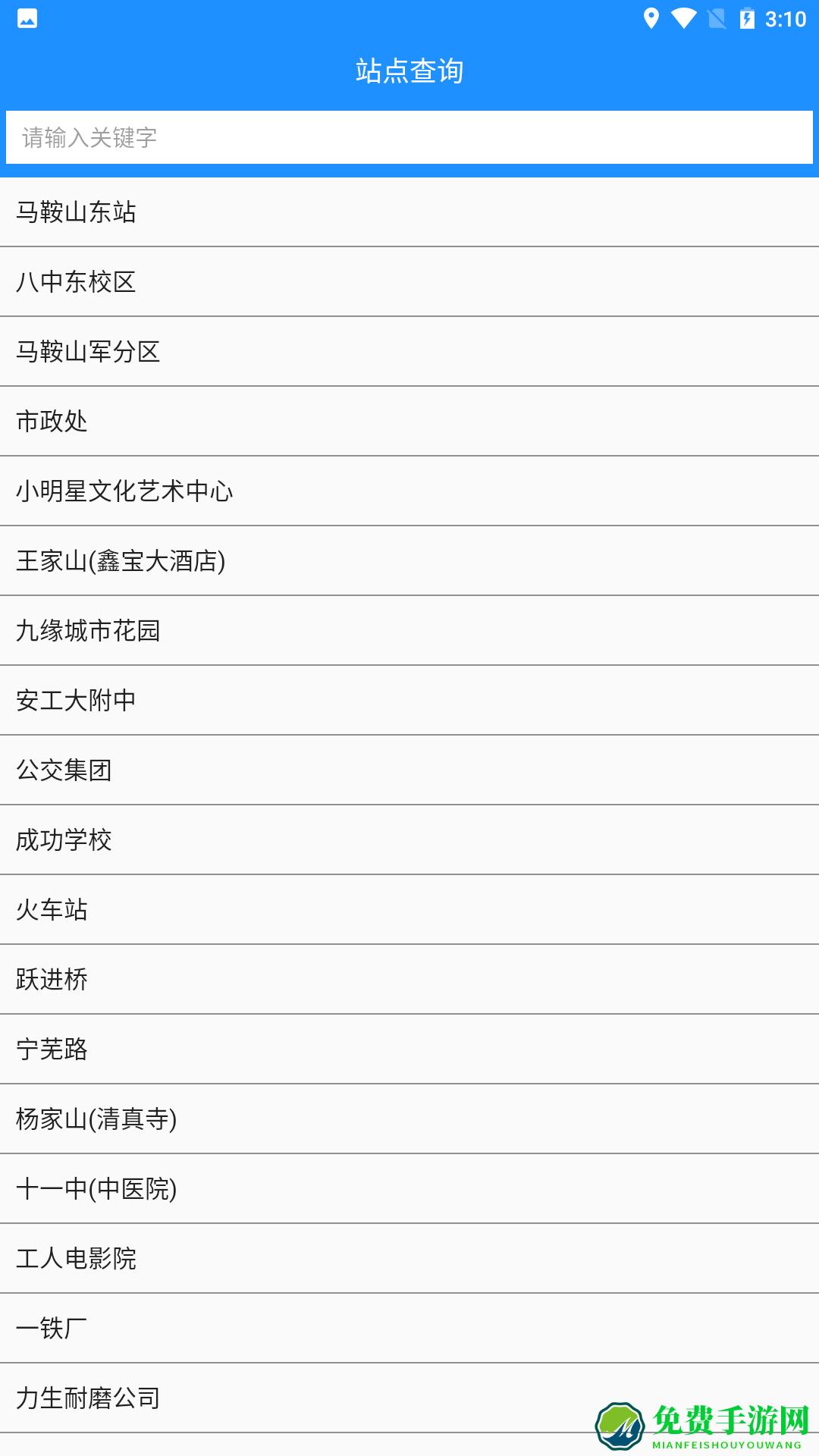This screenshot has width=819, height=1456.
Task: Select the 马鞍山东站 station entry
Action: 409,212
